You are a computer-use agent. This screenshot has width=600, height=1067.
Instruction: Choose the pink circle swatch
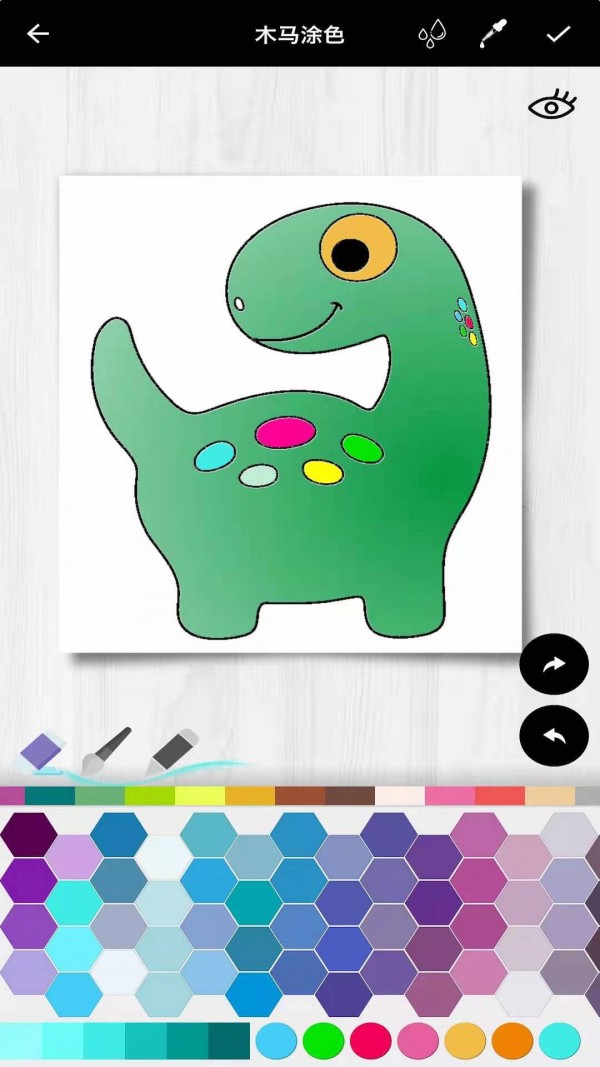[418, 1041]
